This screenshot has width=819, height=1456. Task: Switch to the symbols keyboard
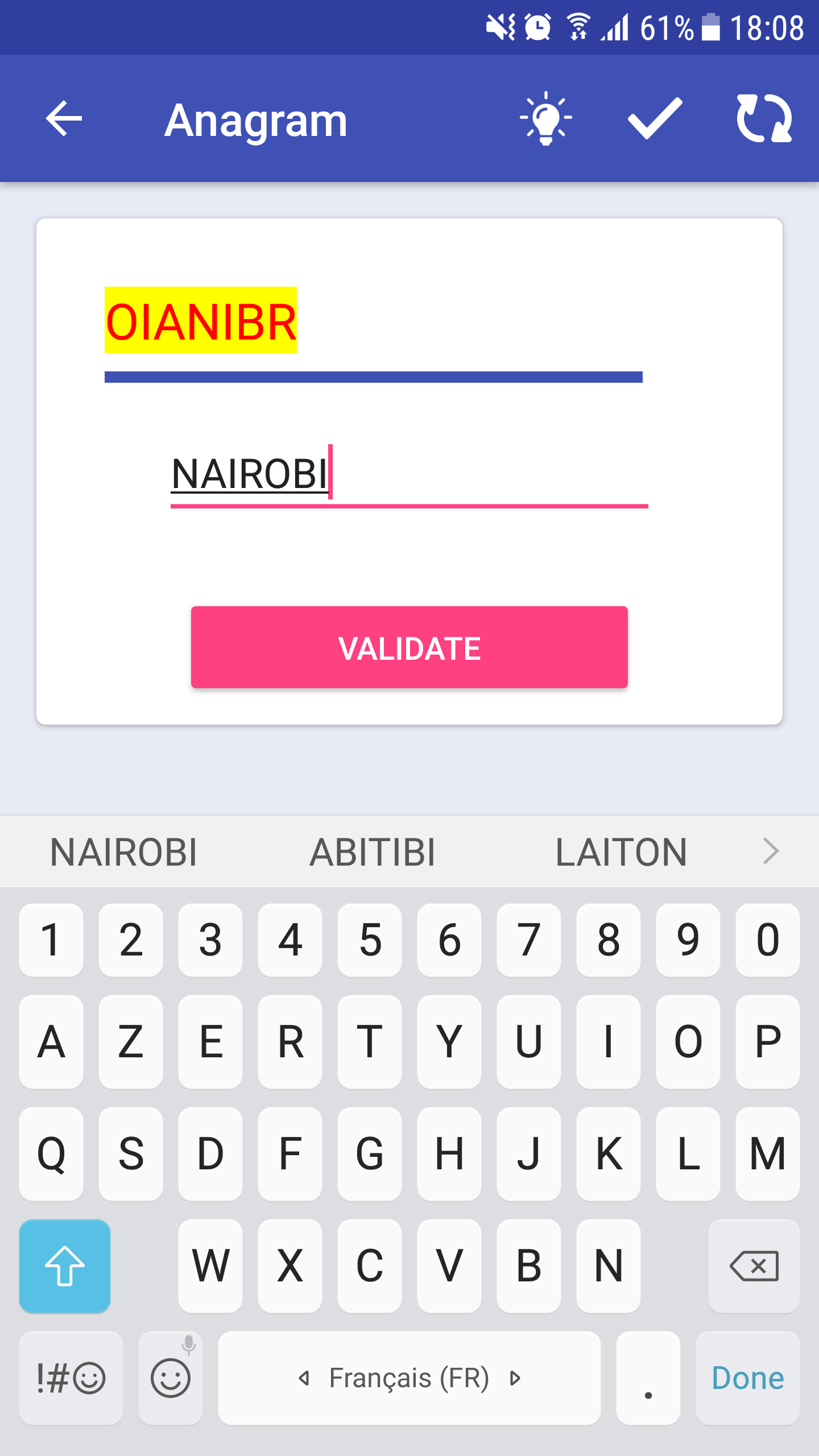(x=71, y=1379)
